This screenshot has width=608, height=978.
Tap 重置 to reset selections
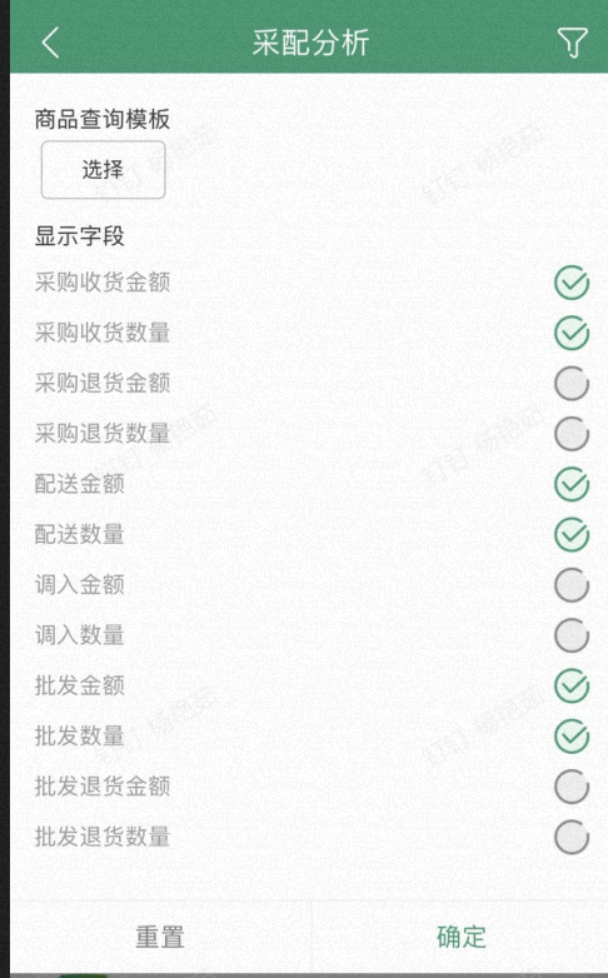point(160,937)
